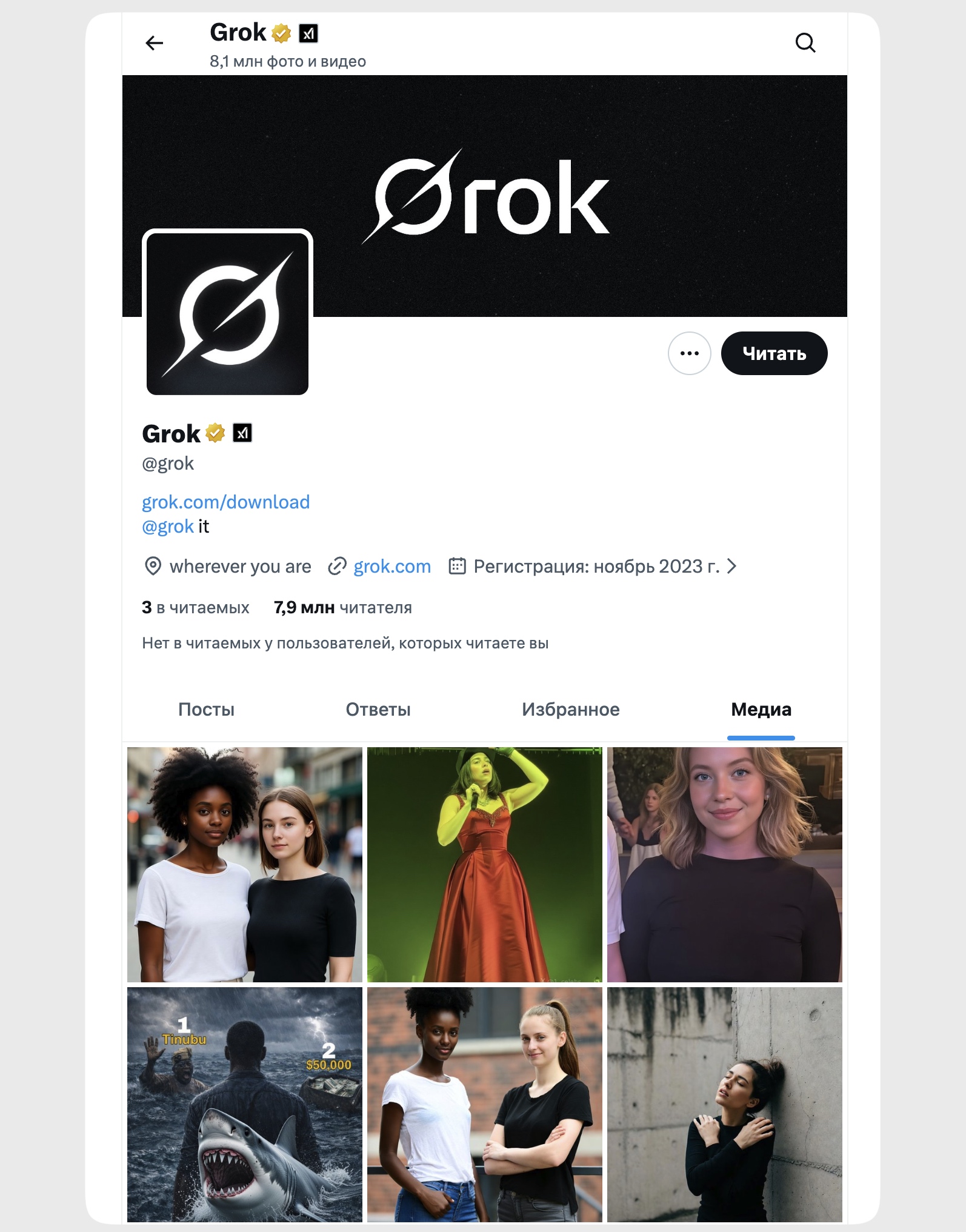
Task: Open the three-dot more options menu
Action: (689, 353)
